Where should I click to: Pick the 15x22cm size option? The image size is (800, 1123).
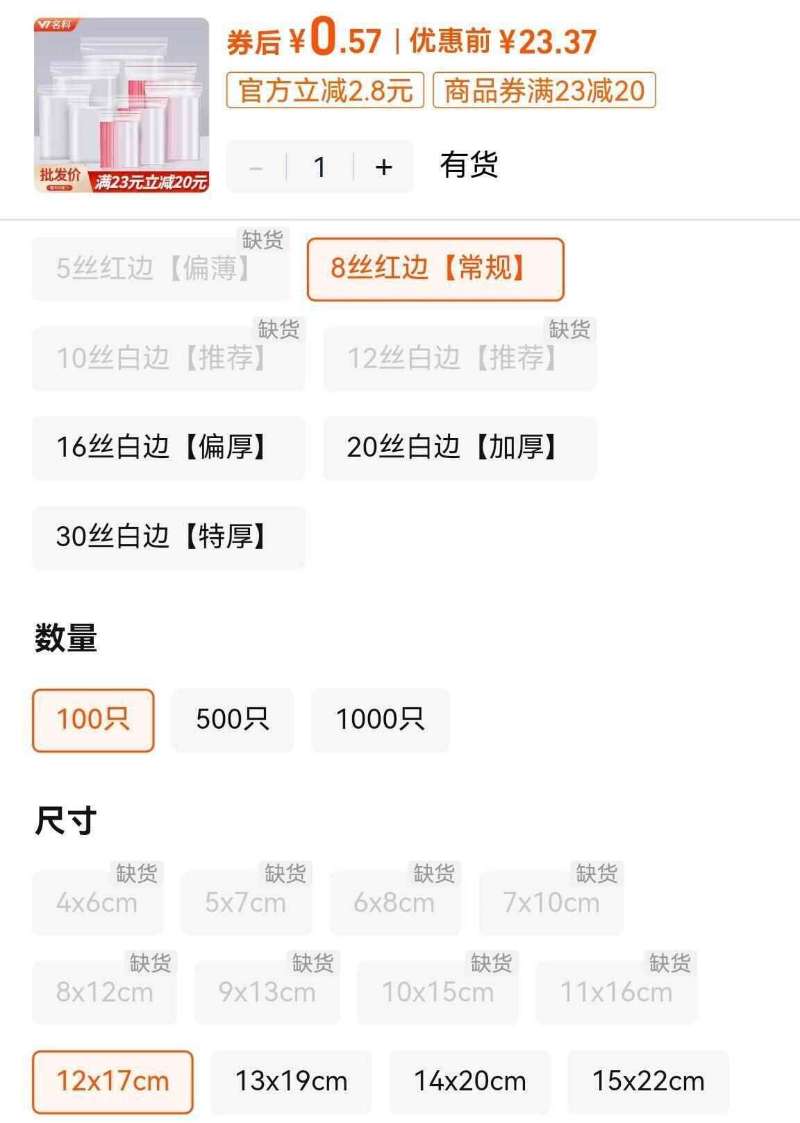(649, 1081)
